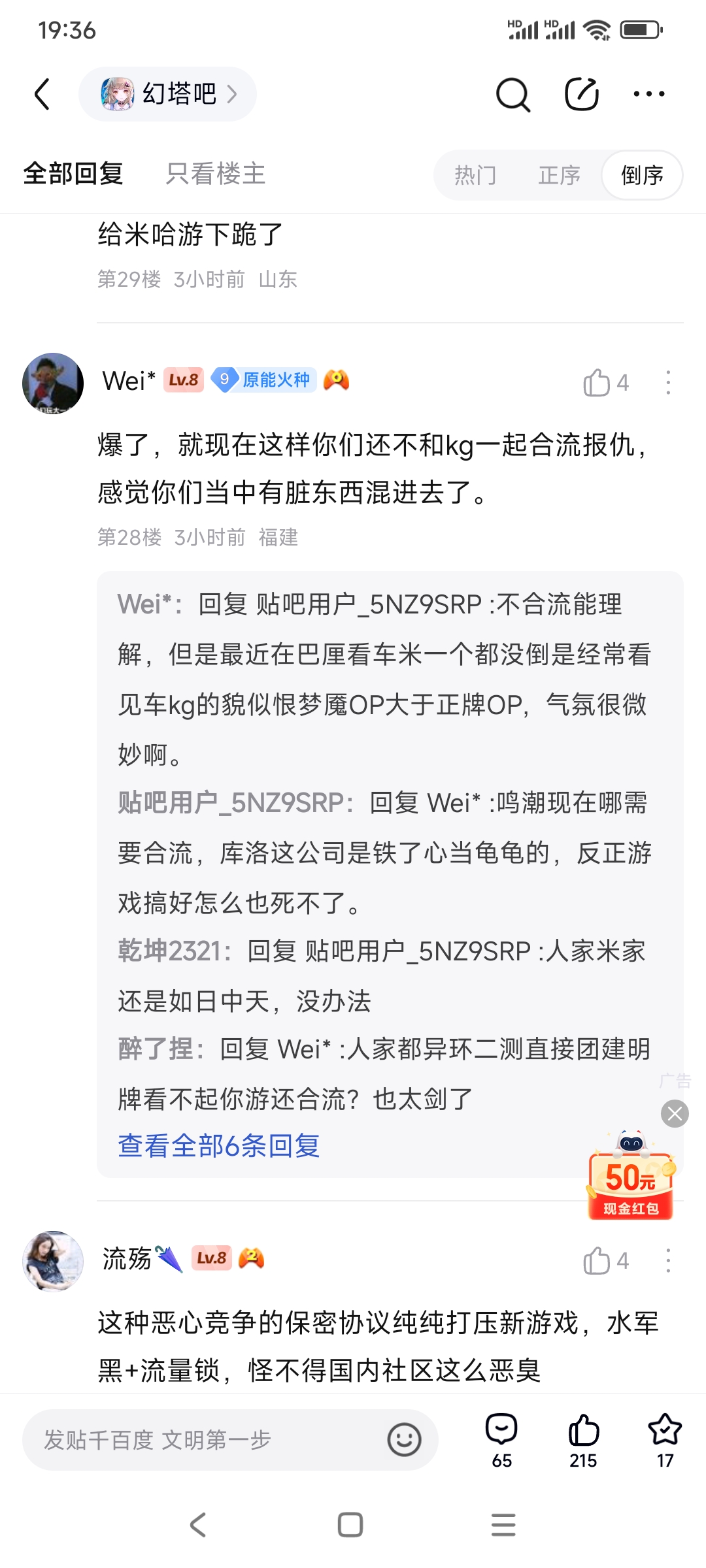Favorite this thread with star icon
Image resolution: width=706 pixels, height=1568 pixels.
point(665,1439)
